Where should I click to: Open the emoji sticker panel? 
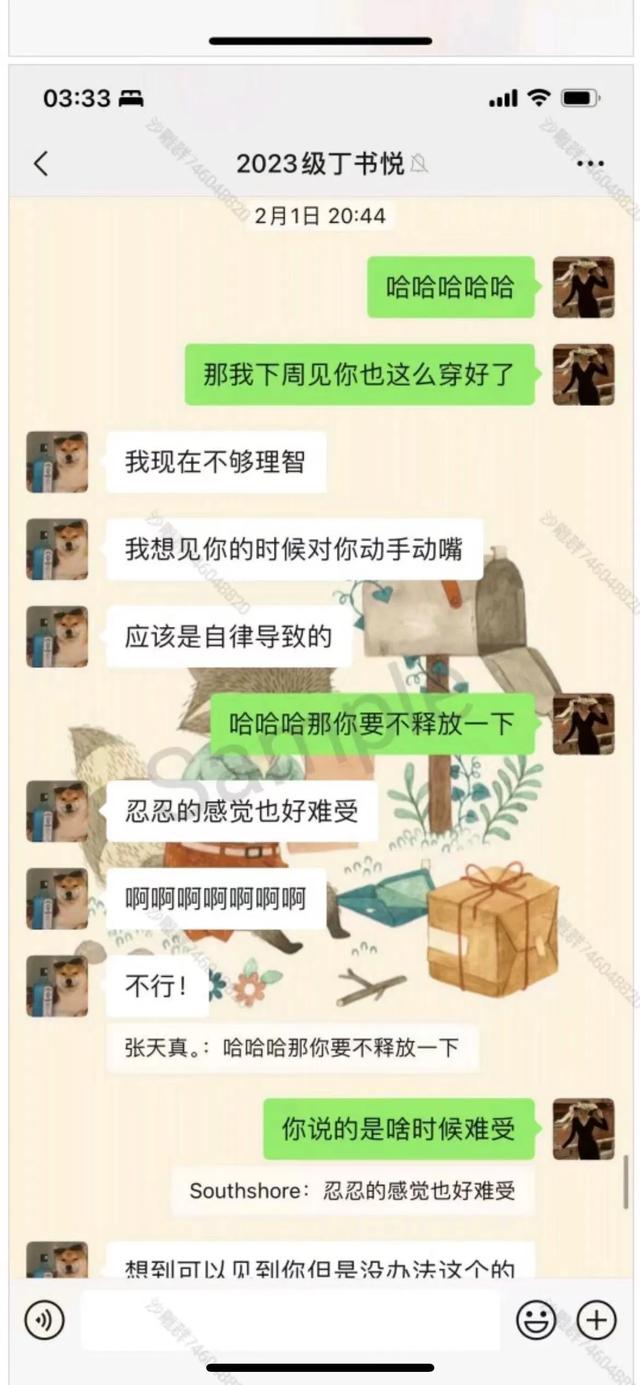pos(536,1320)
